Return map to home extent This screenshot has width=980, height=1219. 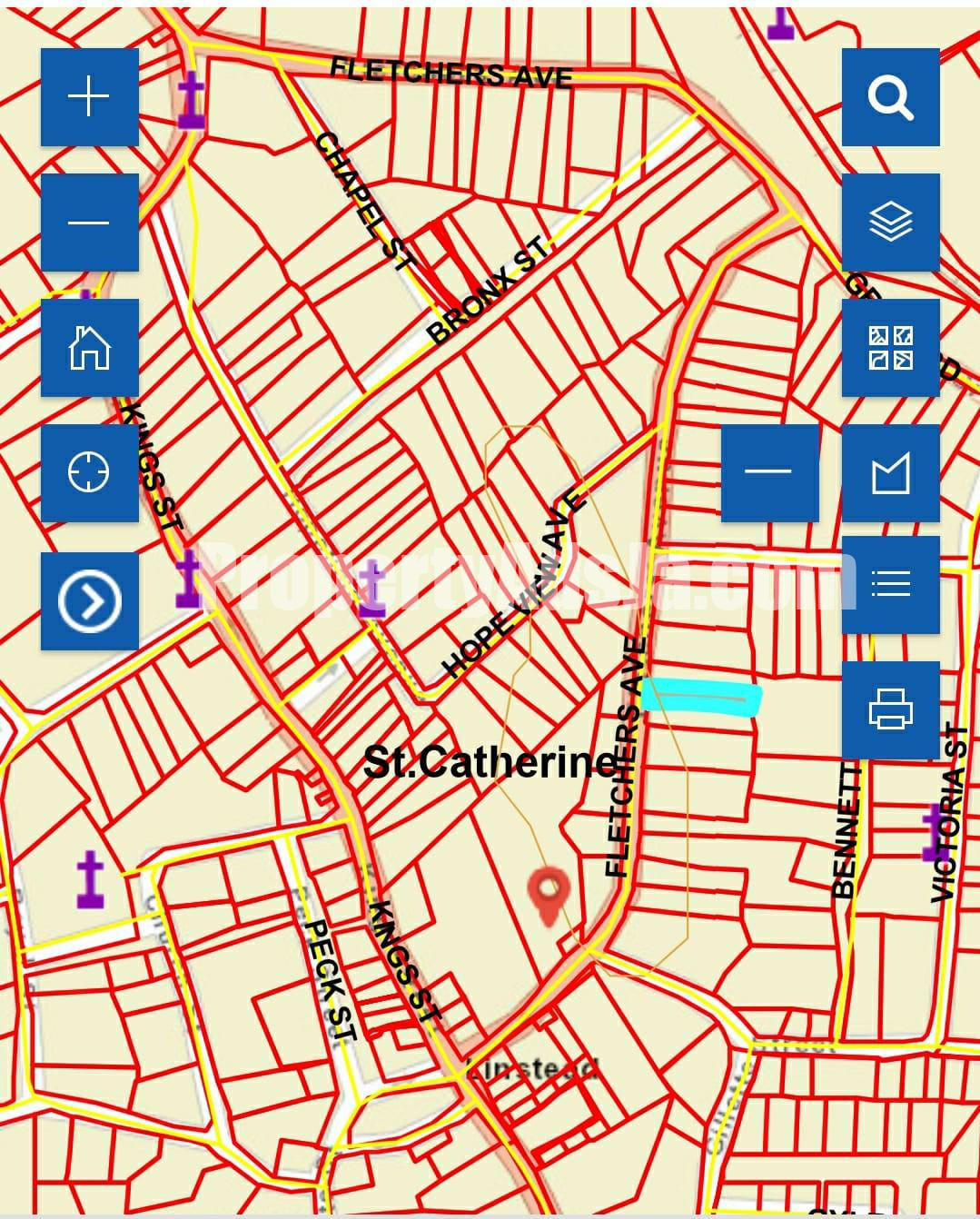point(89,347)
